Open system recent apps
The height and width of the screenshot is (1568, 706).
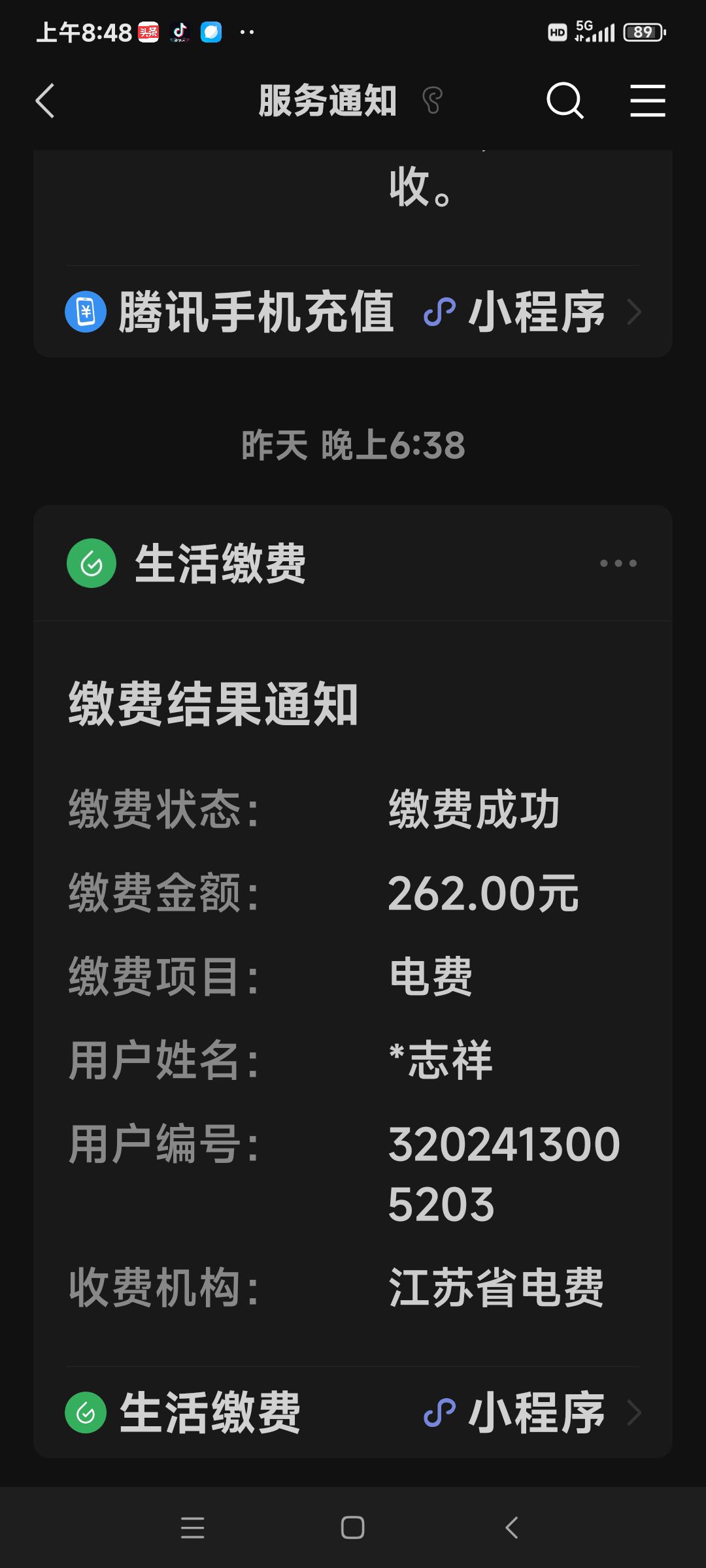pyautogui.click(x=192, y=1527)
